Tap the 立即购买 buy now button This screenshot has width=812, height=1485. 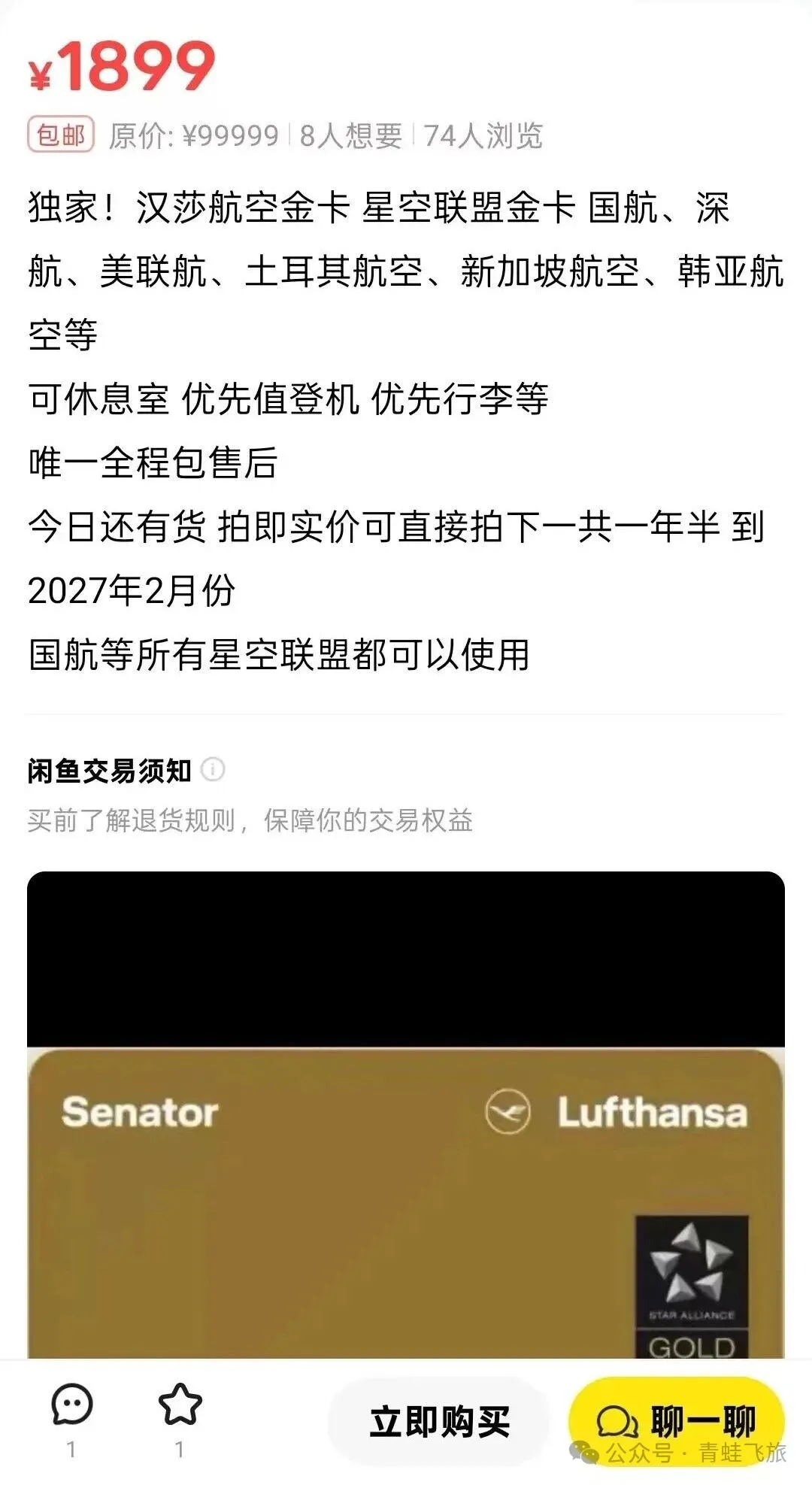[x=439, y=1421]
